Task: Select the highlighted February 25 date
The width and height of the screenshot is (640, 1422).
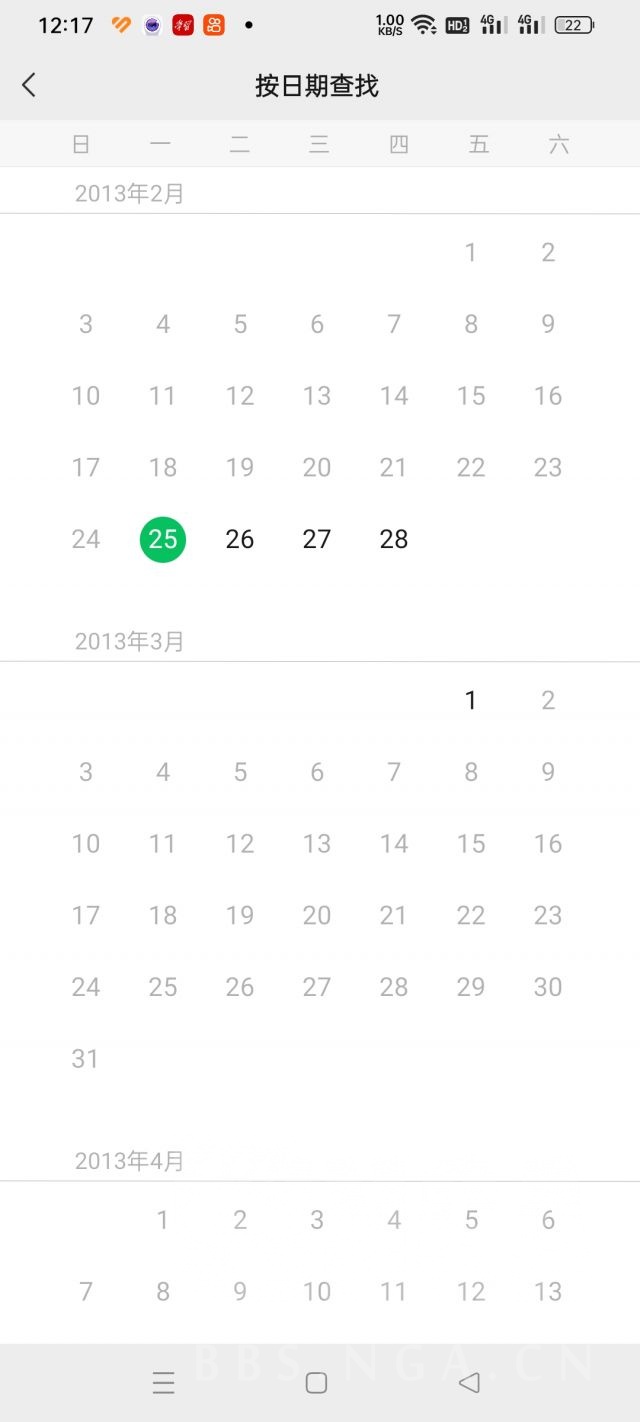Action: (163, 539)
